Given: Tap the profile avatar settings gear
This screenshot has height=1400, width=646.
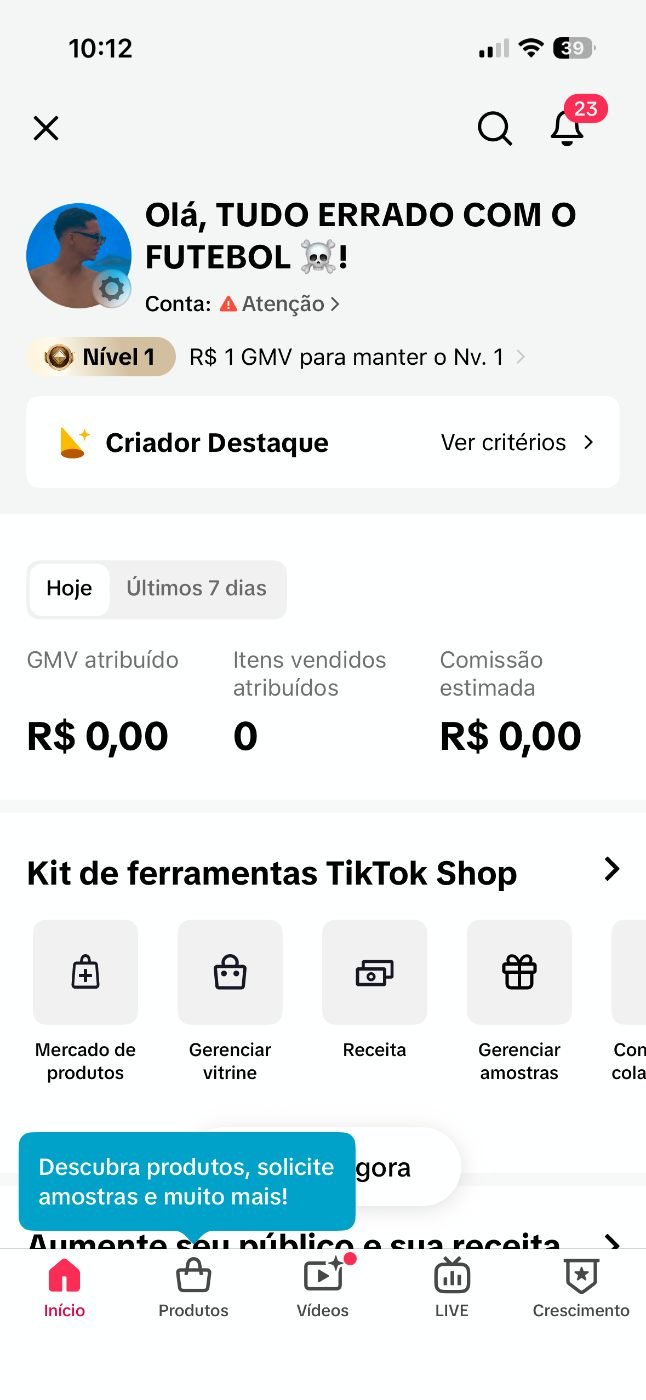Looking at the screenshot, I should click(111, 289).
